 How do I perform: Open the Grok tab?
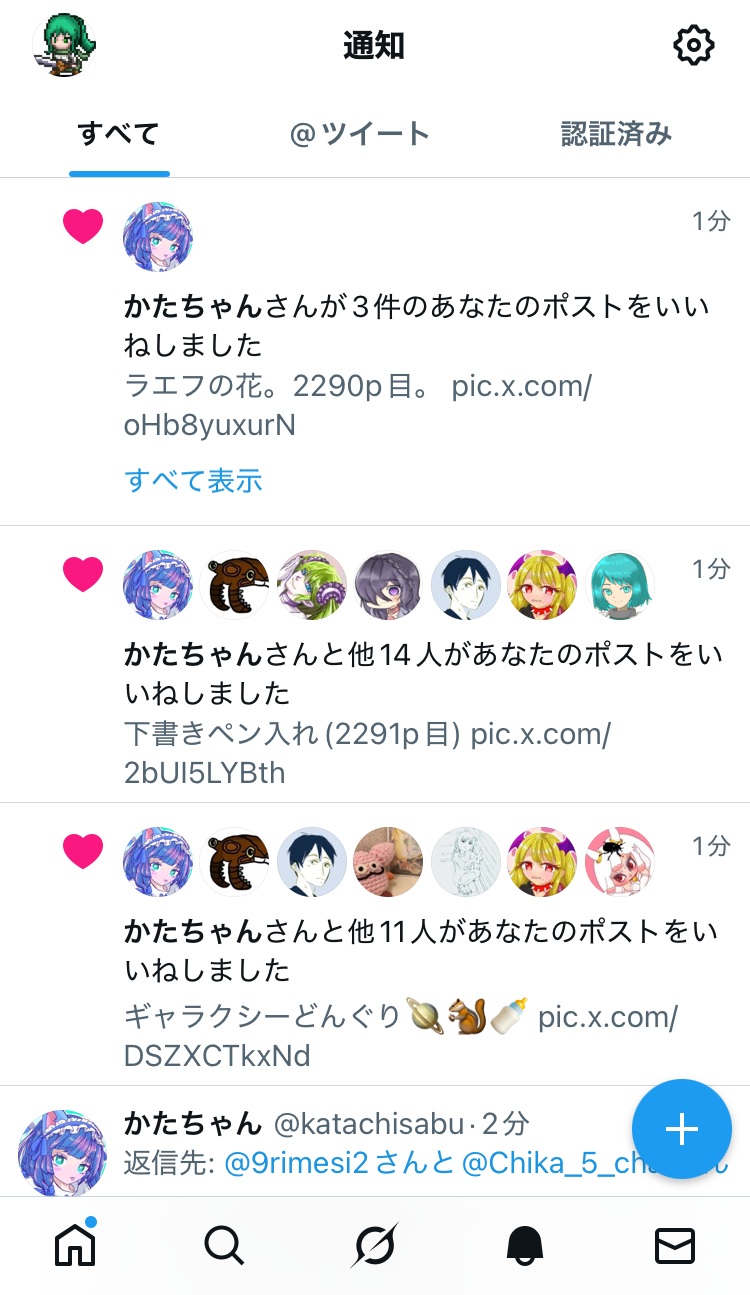click(x=376, y=1246)
